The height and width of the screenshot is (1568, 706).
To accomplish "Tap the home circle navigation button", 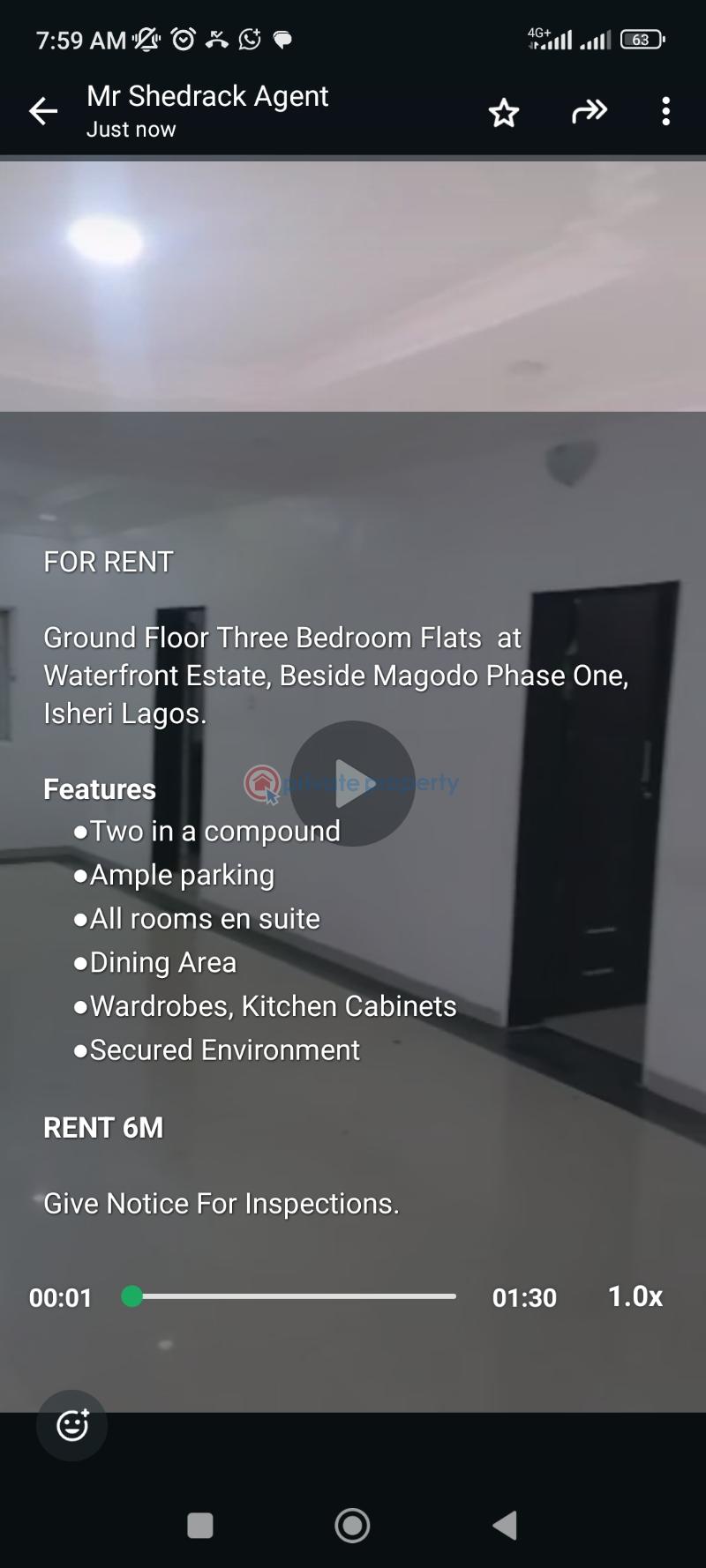I will click(351, 1524).
